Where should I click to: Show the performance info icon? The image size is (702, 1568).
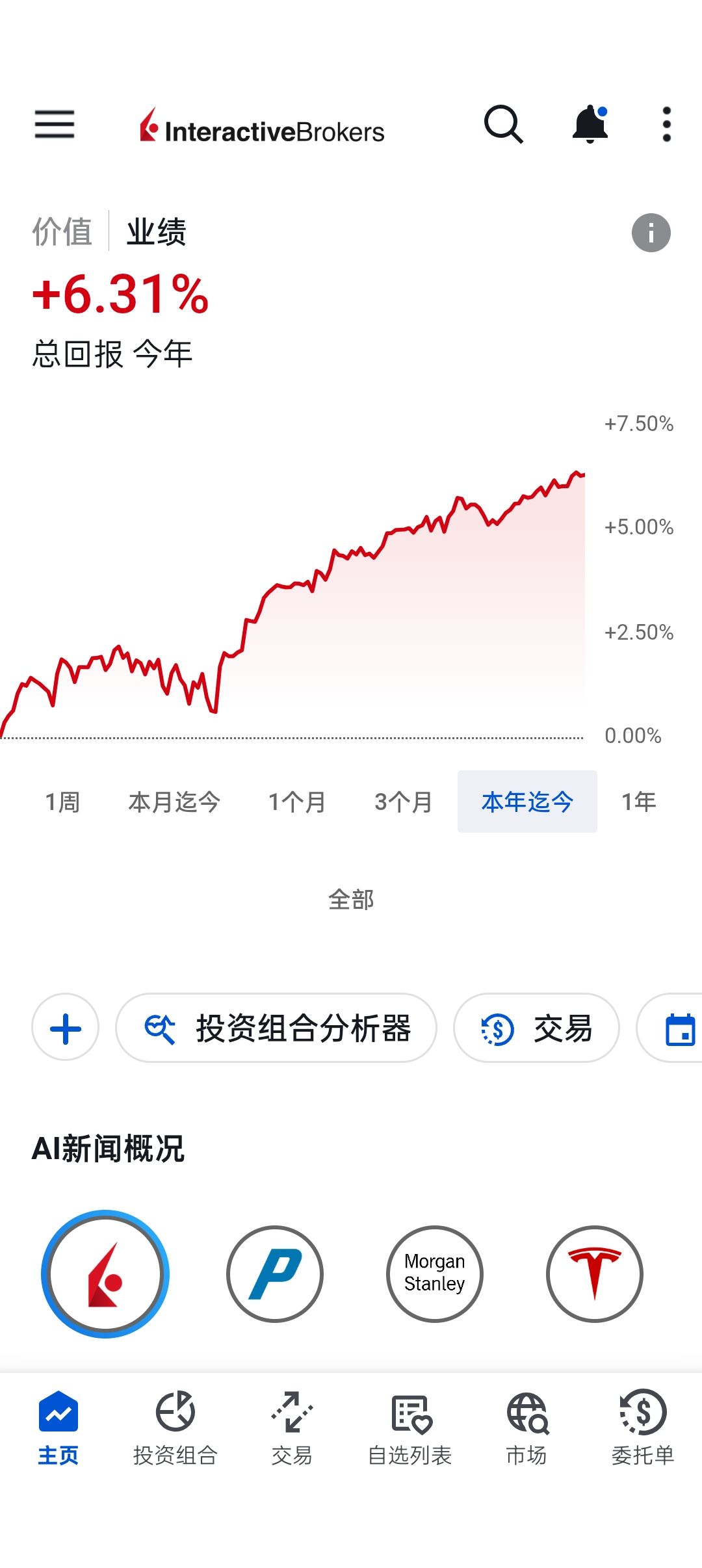[x=651, y=233]
